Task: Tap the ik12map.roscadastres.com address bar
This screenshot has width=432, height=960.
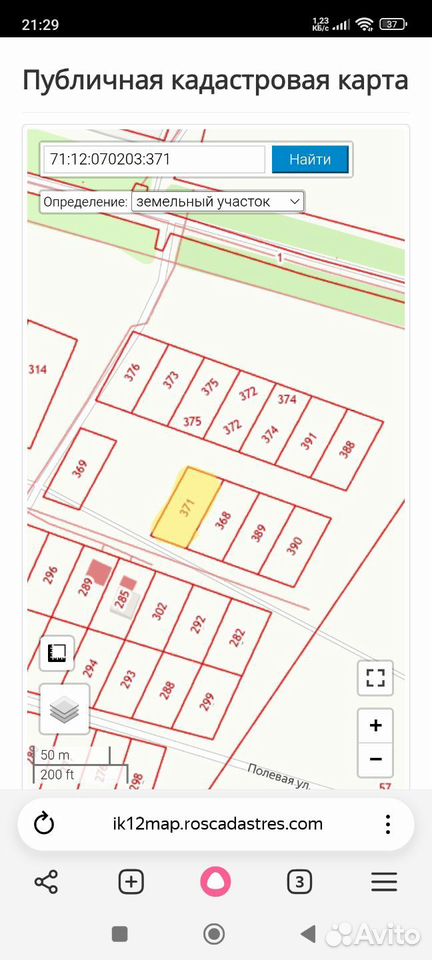Action: click(216, 824)
